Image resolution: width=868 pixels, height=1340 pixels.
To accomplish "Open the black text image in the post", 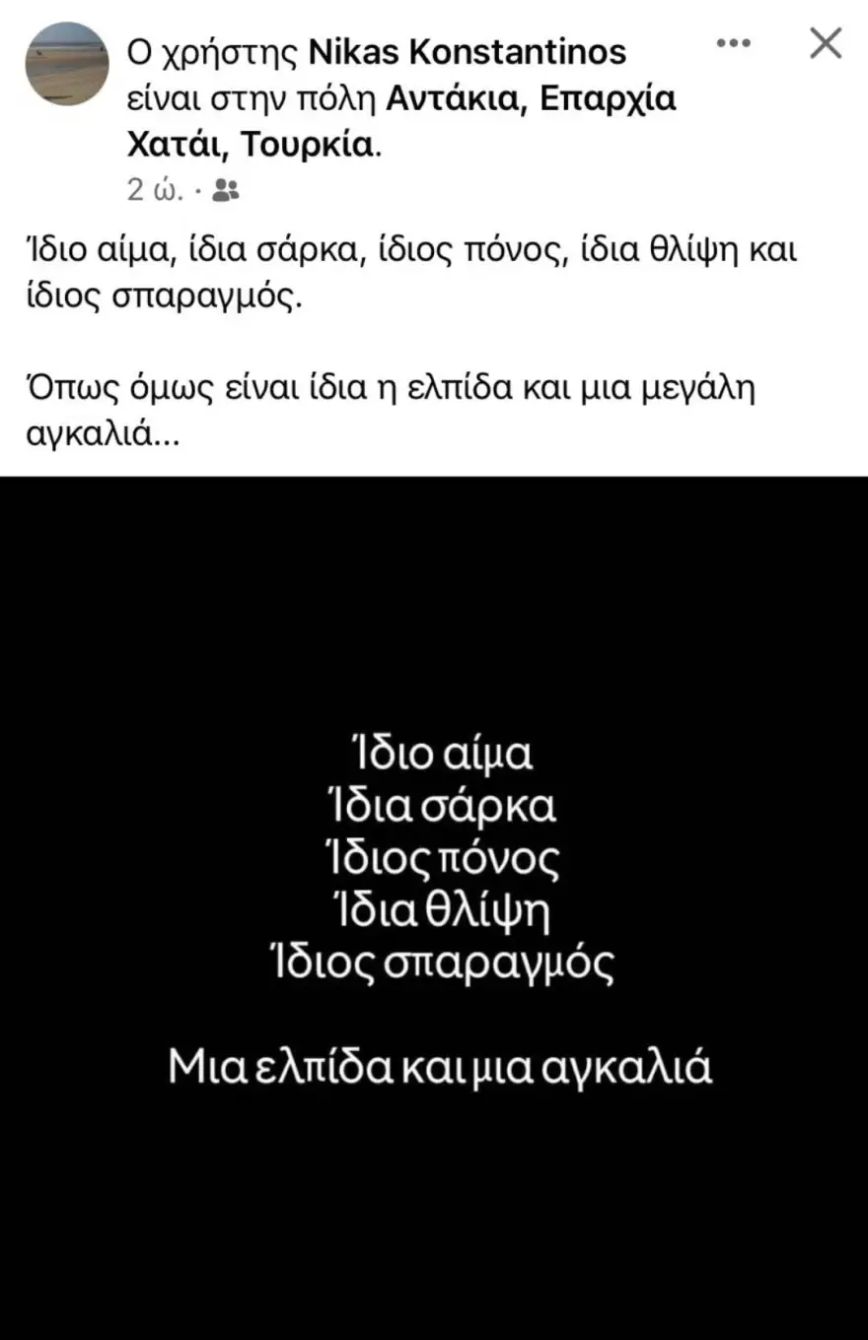I will coord(434,907).
